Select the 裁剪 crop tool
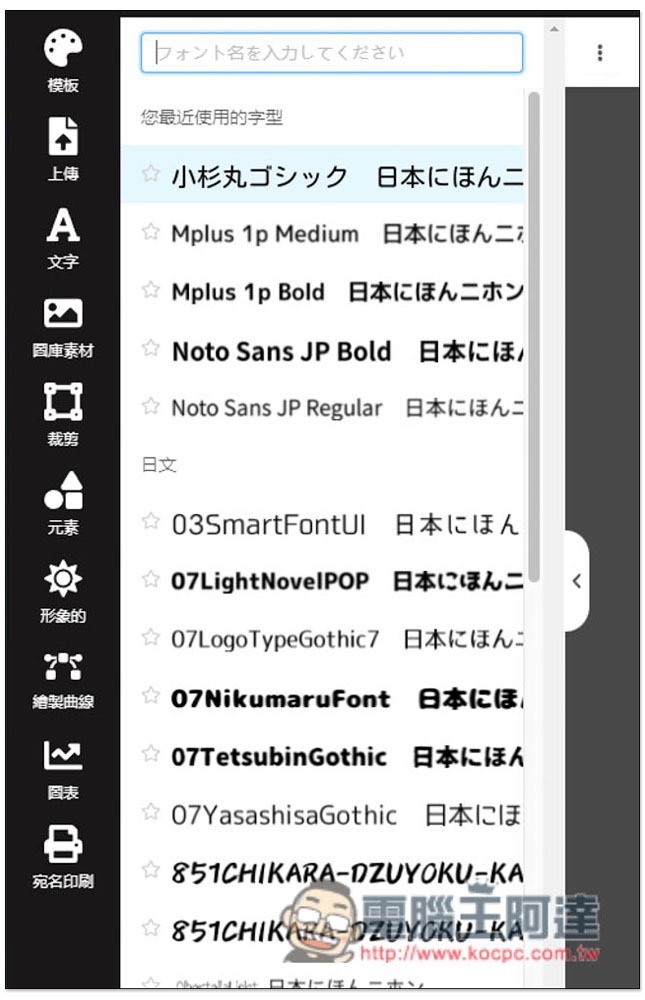The image size is (645, 1000). (62, 413)
